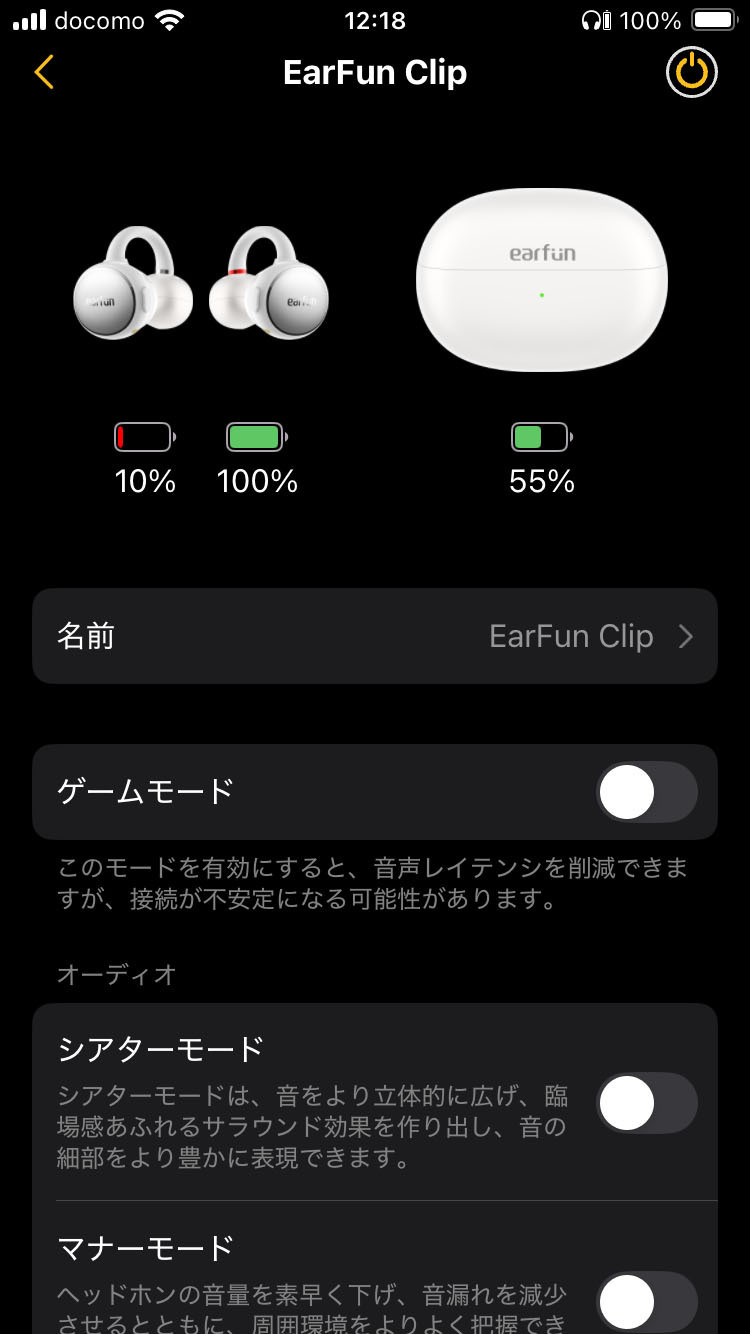Turn on マナーモード (Manner Mode)
Screen dimensions: 750x1334
point(645,1300)
